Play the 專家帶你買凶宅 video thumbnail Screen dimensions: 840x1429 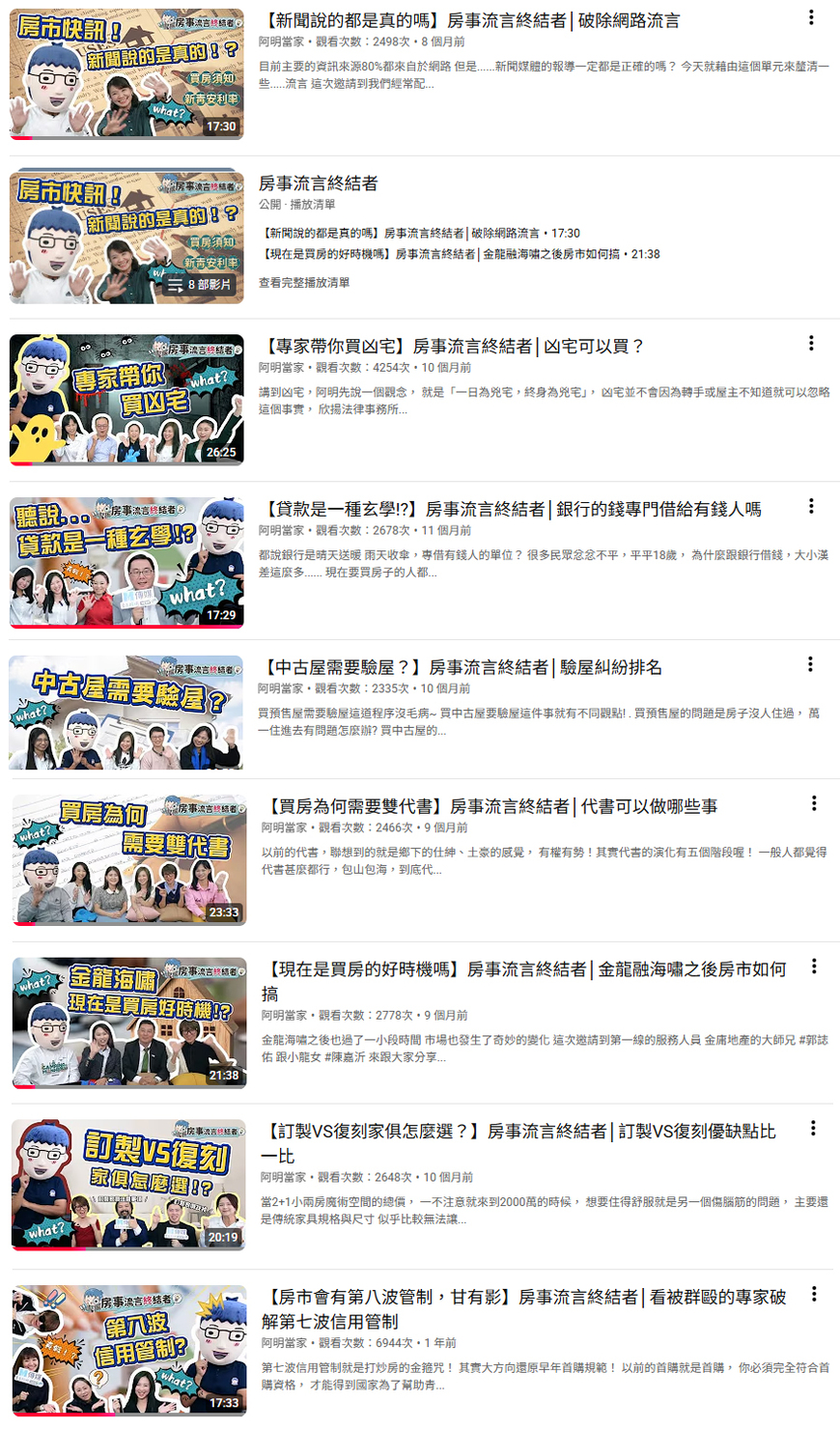(126, 400)
